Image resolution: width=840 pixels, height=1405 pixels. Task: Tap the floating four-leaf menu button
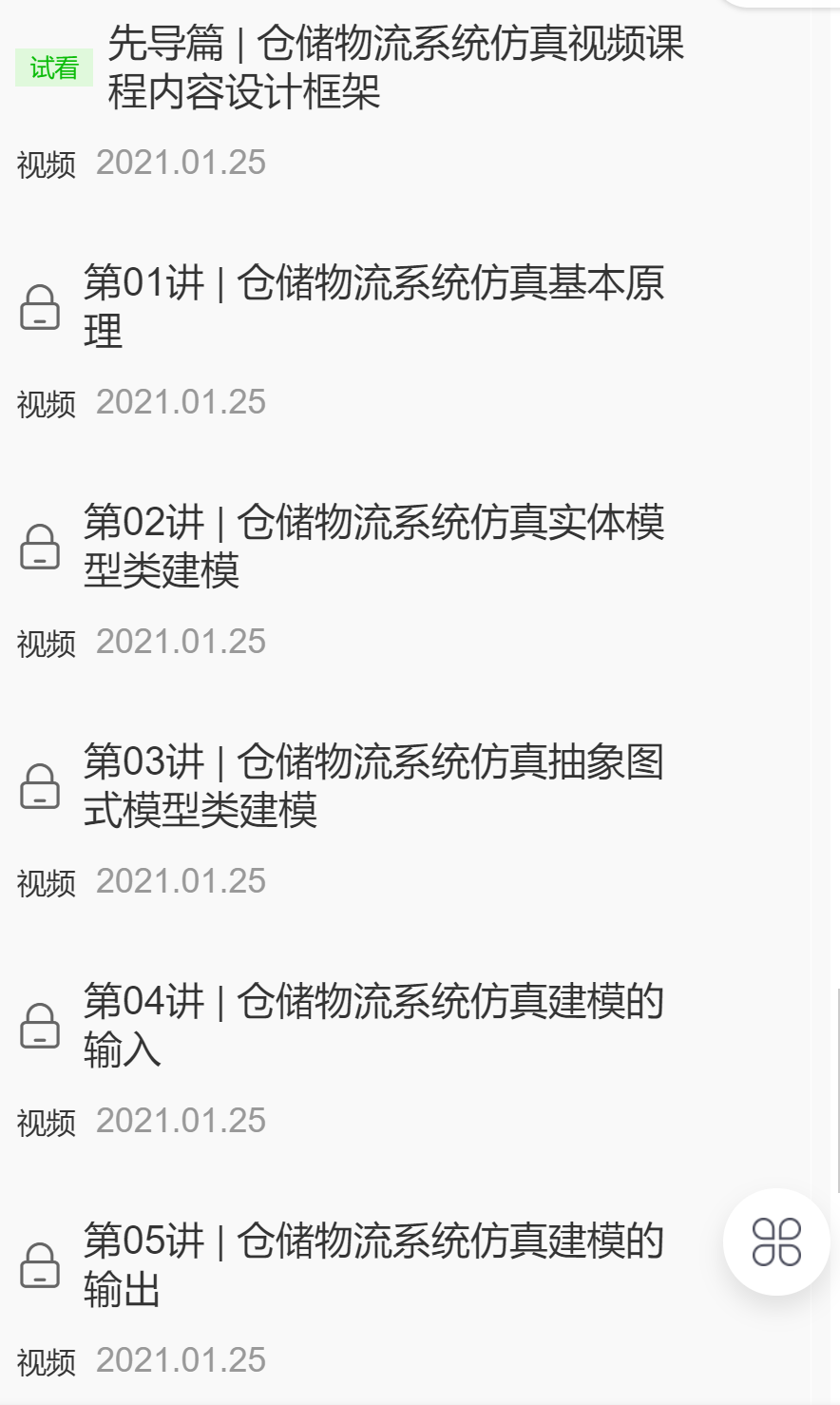pos(776,1241)
